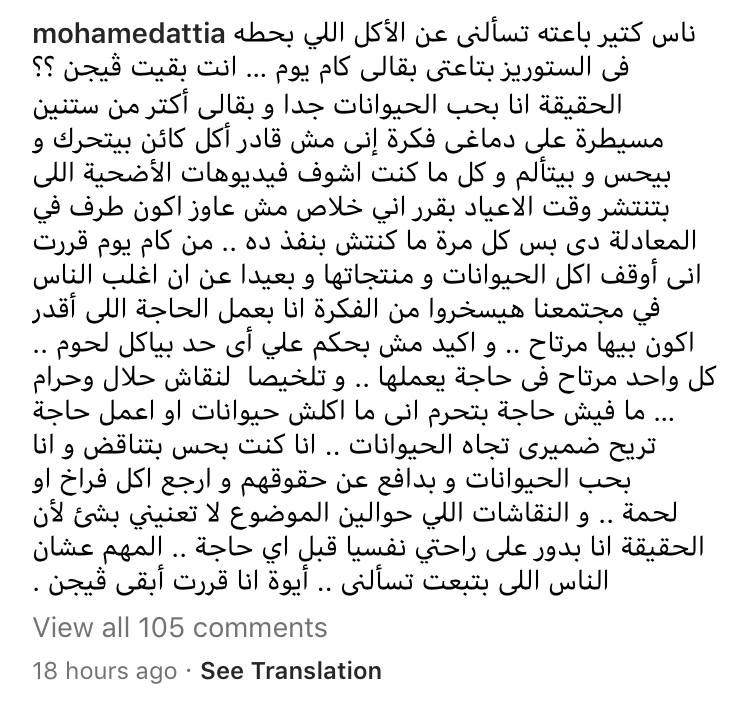Screen dimensions: 750x709
Task: View all 105 comments
Action: [x=180, y=627]
